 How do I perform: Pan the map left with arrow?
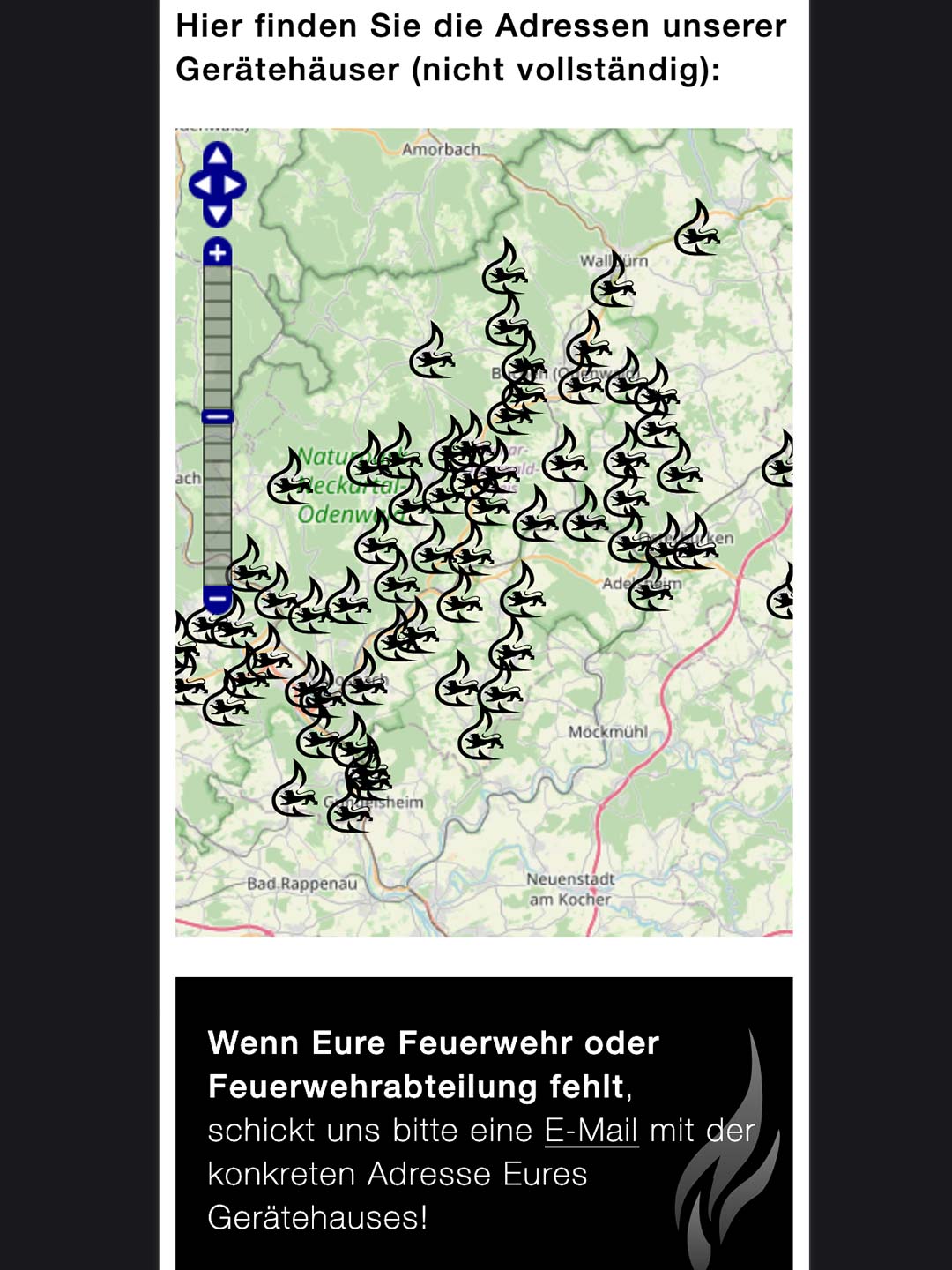pos(201,185)
